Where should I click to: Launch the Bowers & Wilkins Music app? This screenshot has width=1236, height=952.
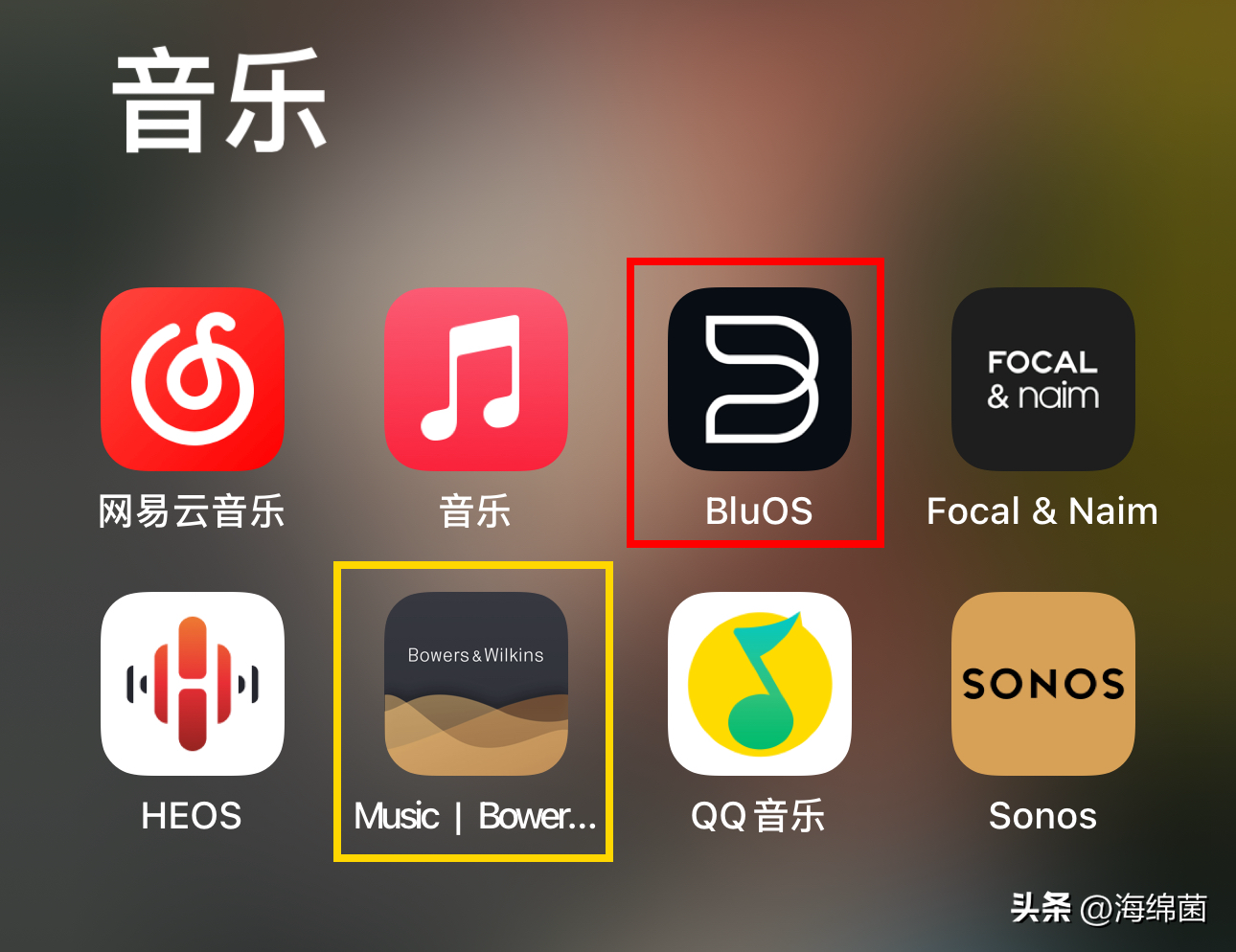click(476, 684)
